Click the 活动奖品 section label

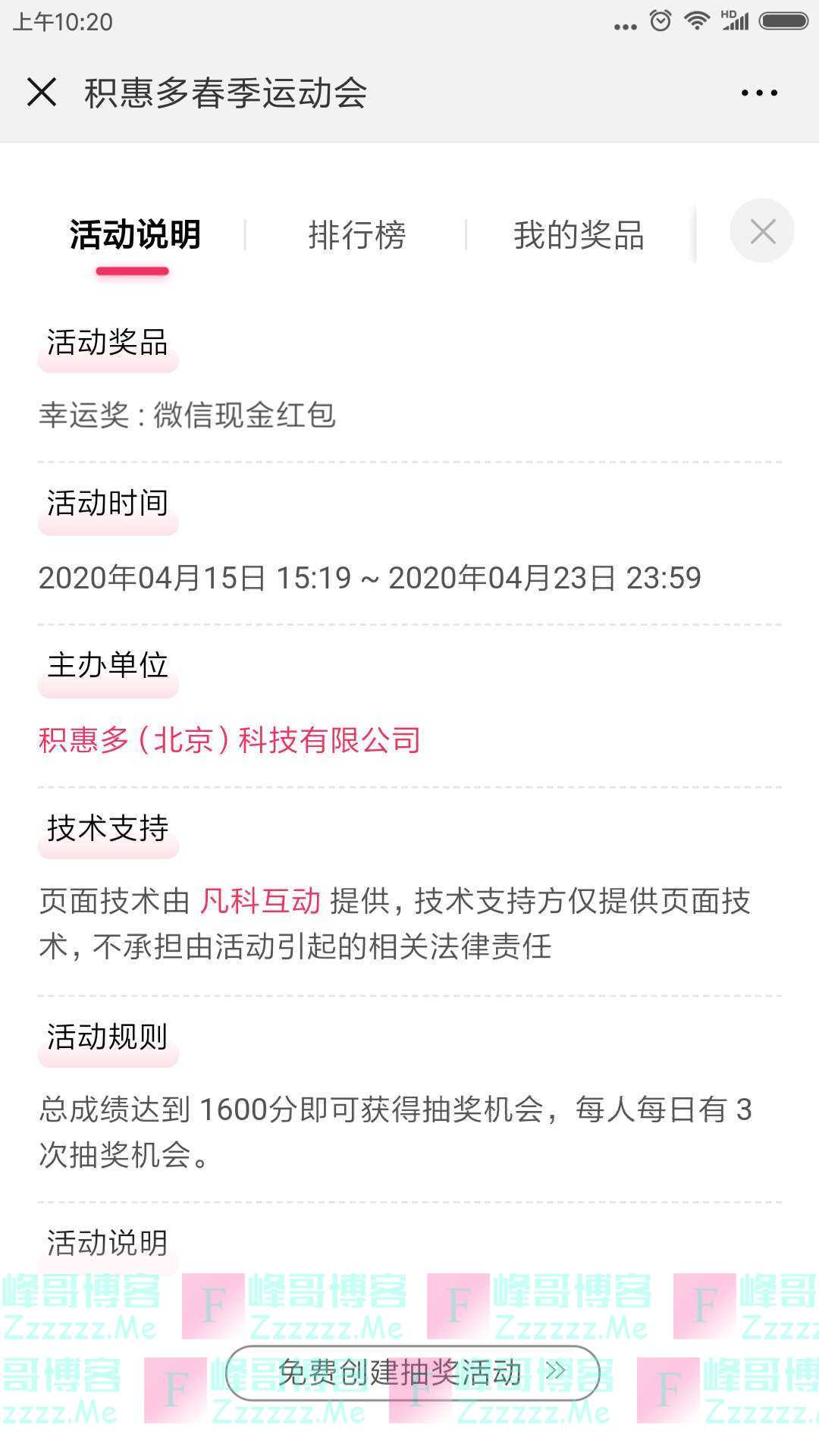(108, 344)
